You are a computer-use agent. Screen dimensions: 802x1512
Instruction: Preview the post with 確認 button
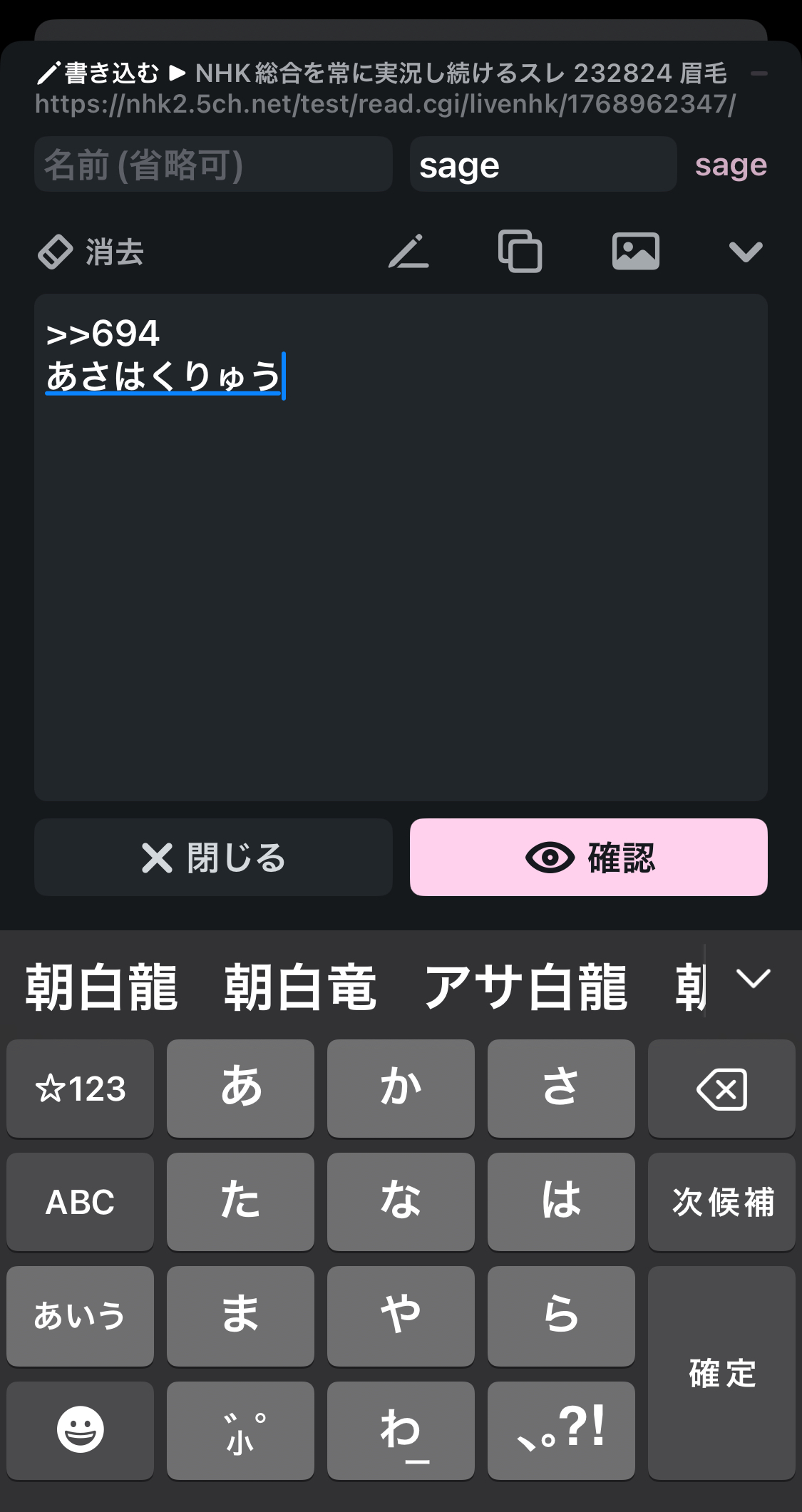pos(588,857)
